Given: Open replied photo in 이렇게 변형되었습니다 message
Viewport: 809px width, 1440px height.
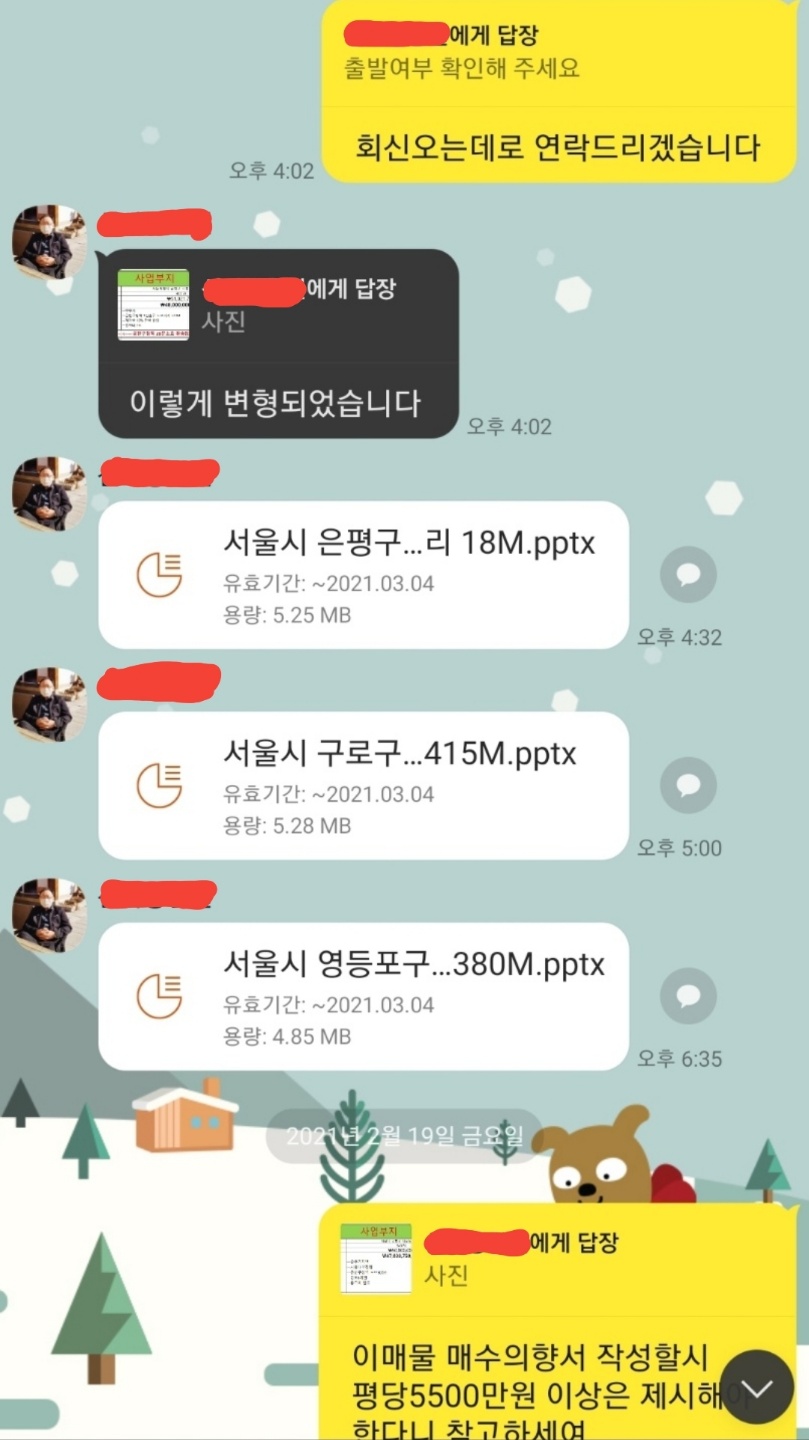Looking at the screenshot, I should pos(153,305).
